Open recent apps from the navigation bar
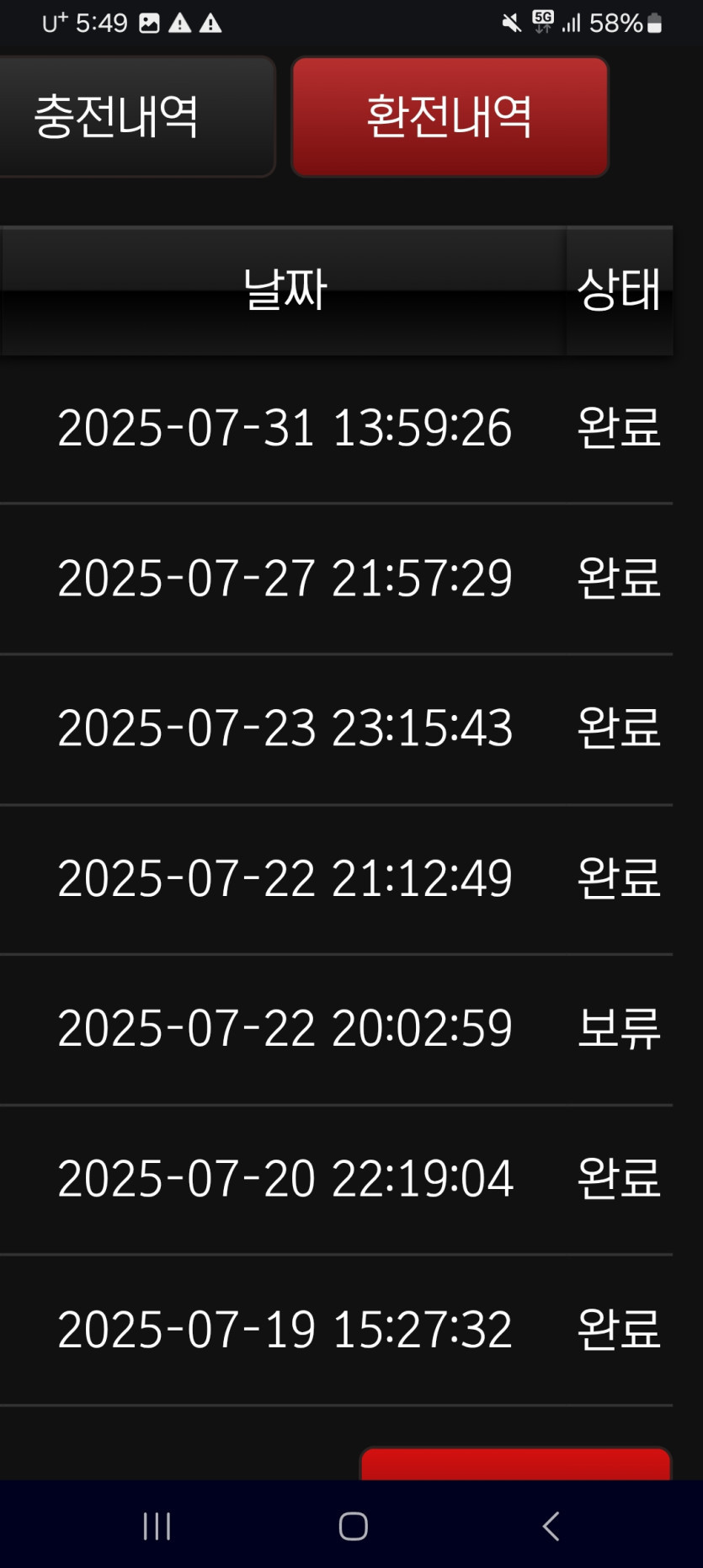 [157, 1526]
